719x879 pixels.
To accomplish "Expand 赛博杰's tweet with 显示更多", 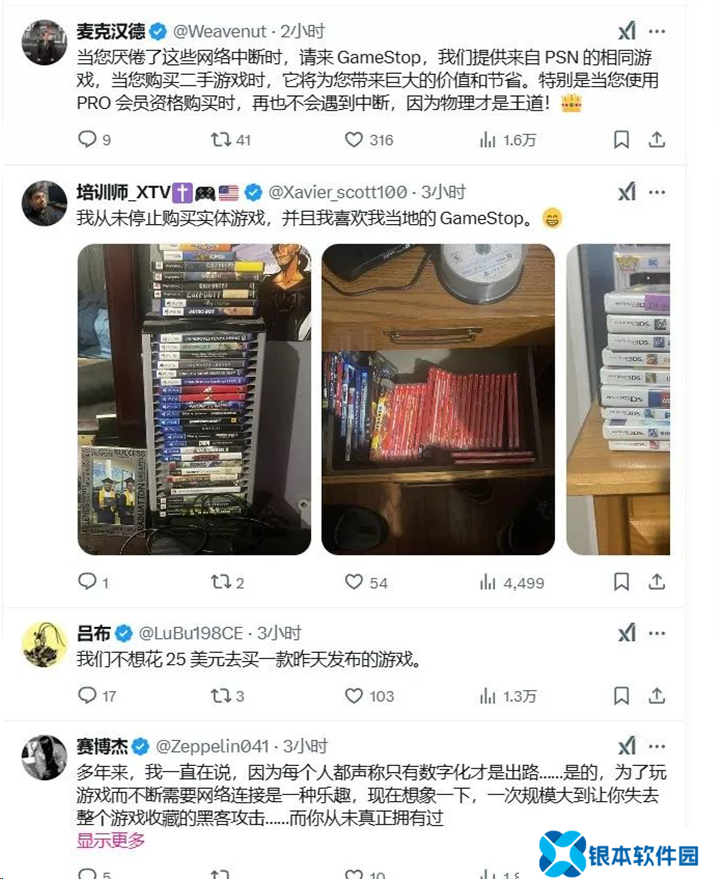I will pyautogui.click(x=111, y=840).
